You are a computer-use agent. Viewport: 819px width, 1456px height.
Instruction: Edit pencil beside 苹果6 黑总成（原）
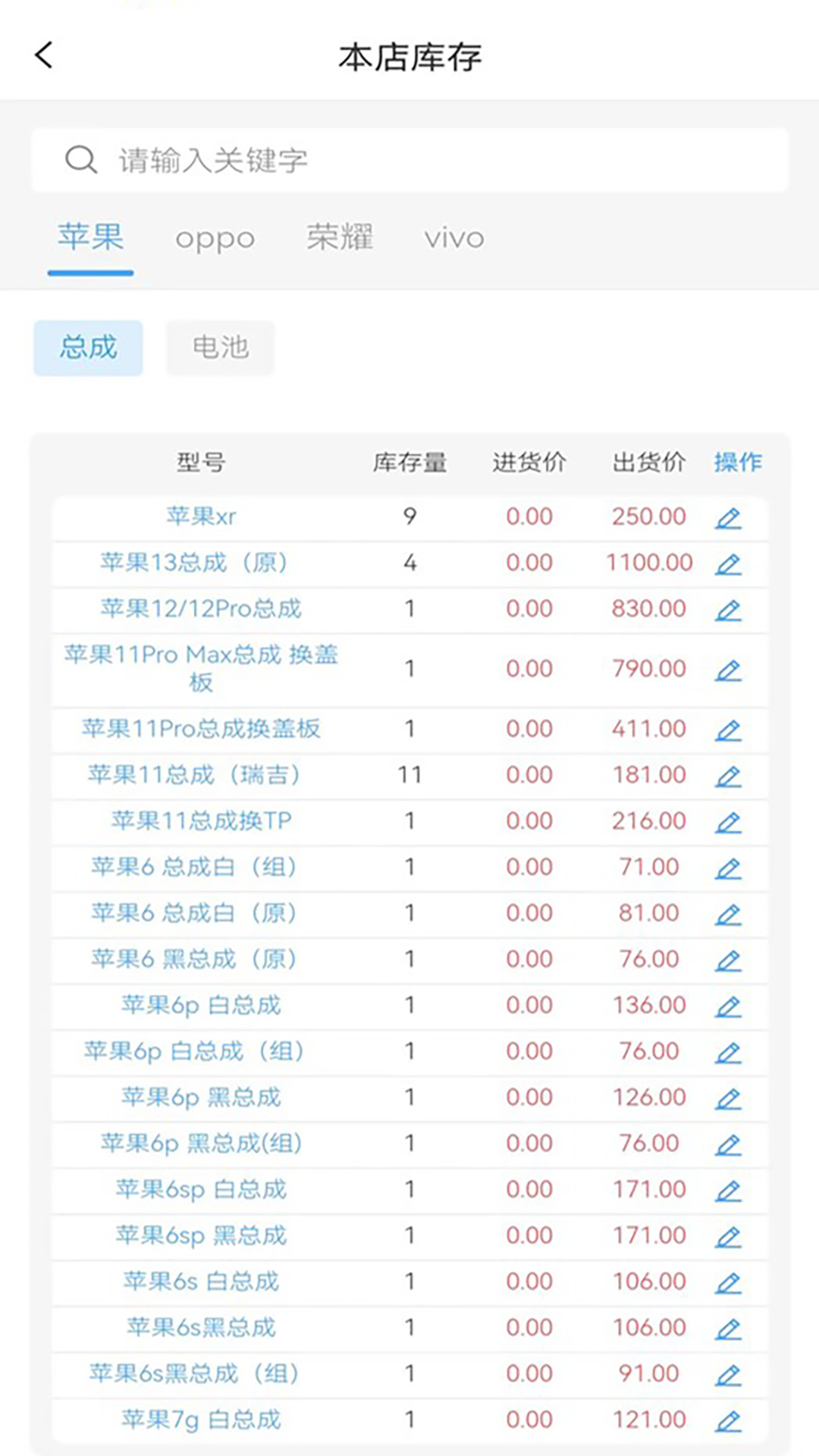[x=728, y=960]
